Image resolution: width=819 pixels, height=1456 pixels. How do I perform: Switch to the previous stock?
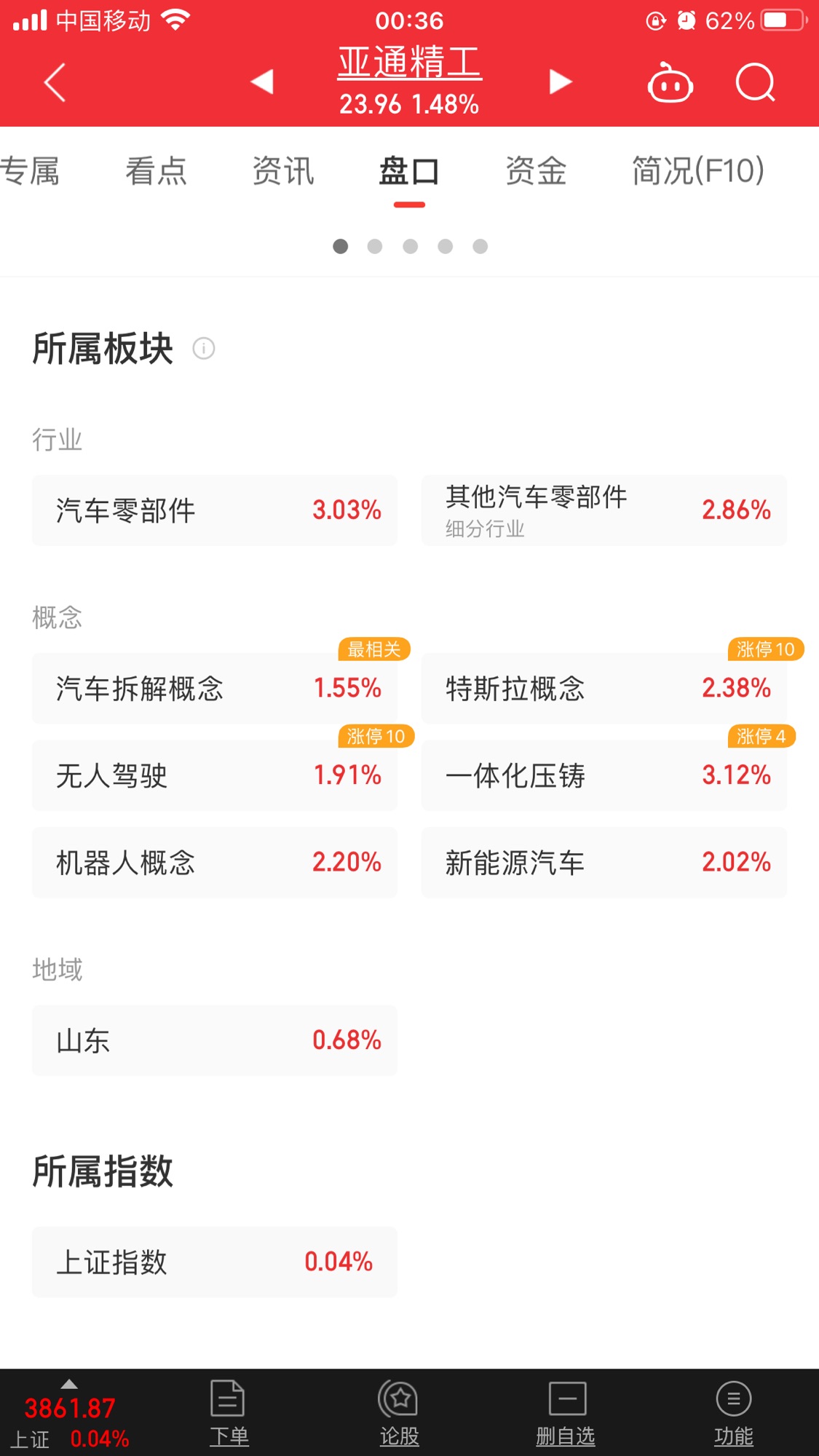262,82
